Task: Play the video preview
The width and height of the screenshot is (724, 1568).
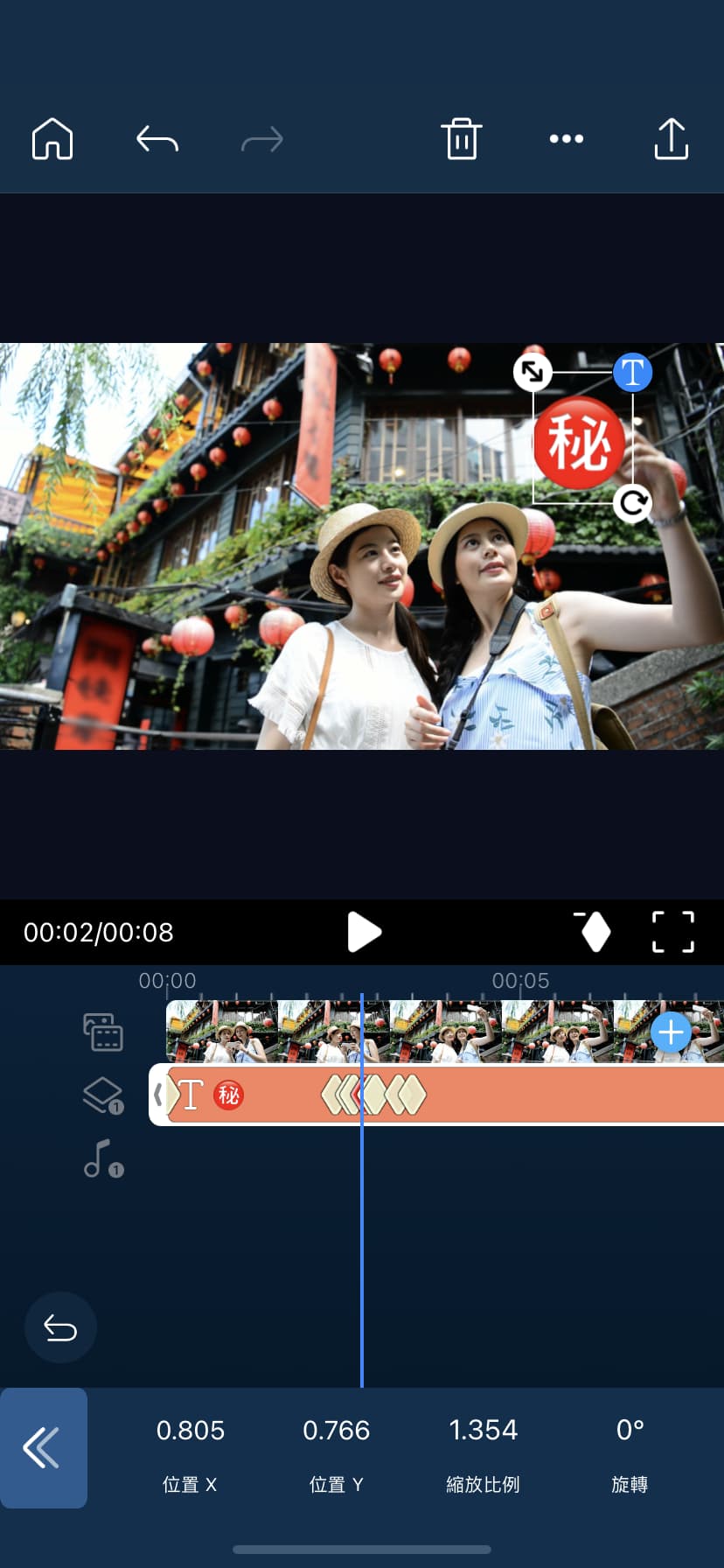Action: (365, 932)
